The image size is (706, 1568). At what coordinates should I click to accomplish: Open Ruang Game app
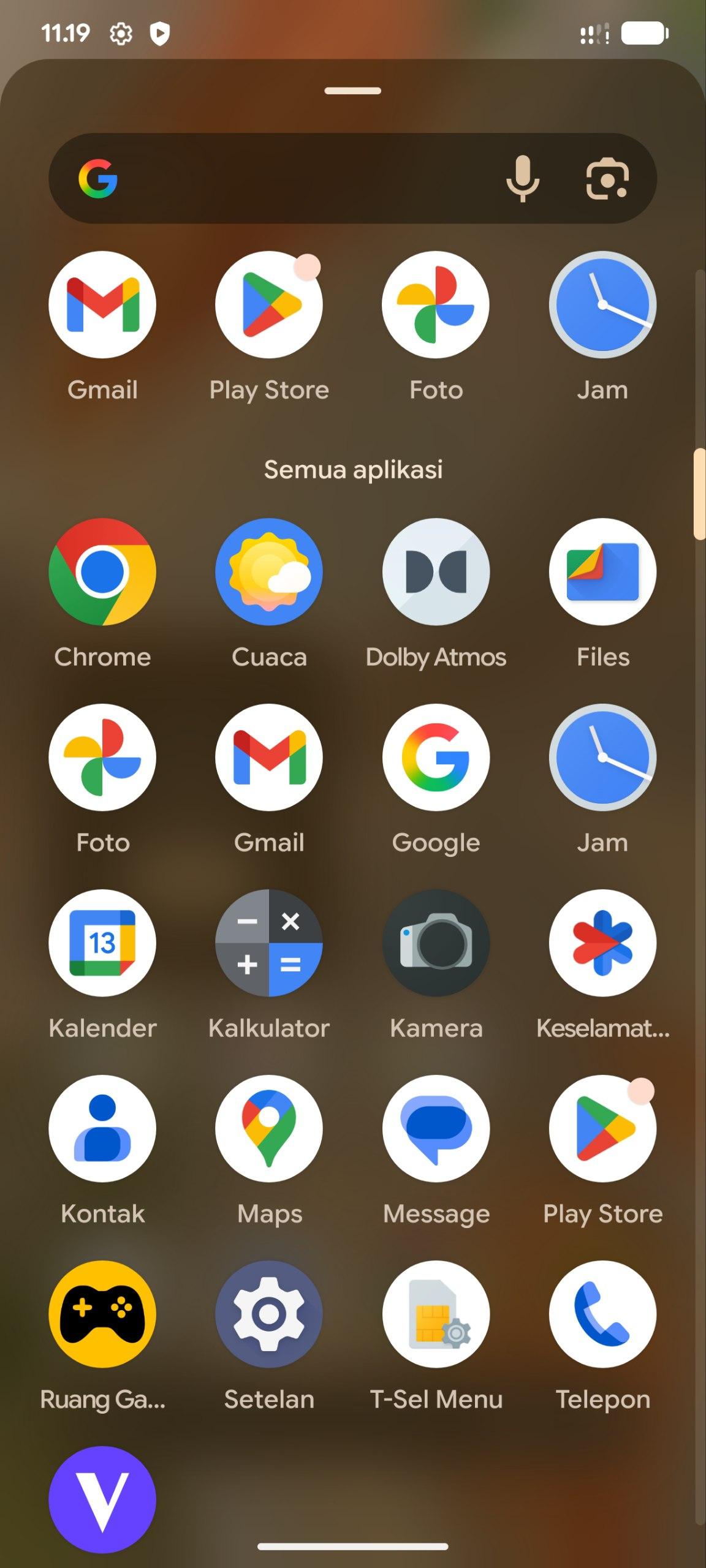102,1314
